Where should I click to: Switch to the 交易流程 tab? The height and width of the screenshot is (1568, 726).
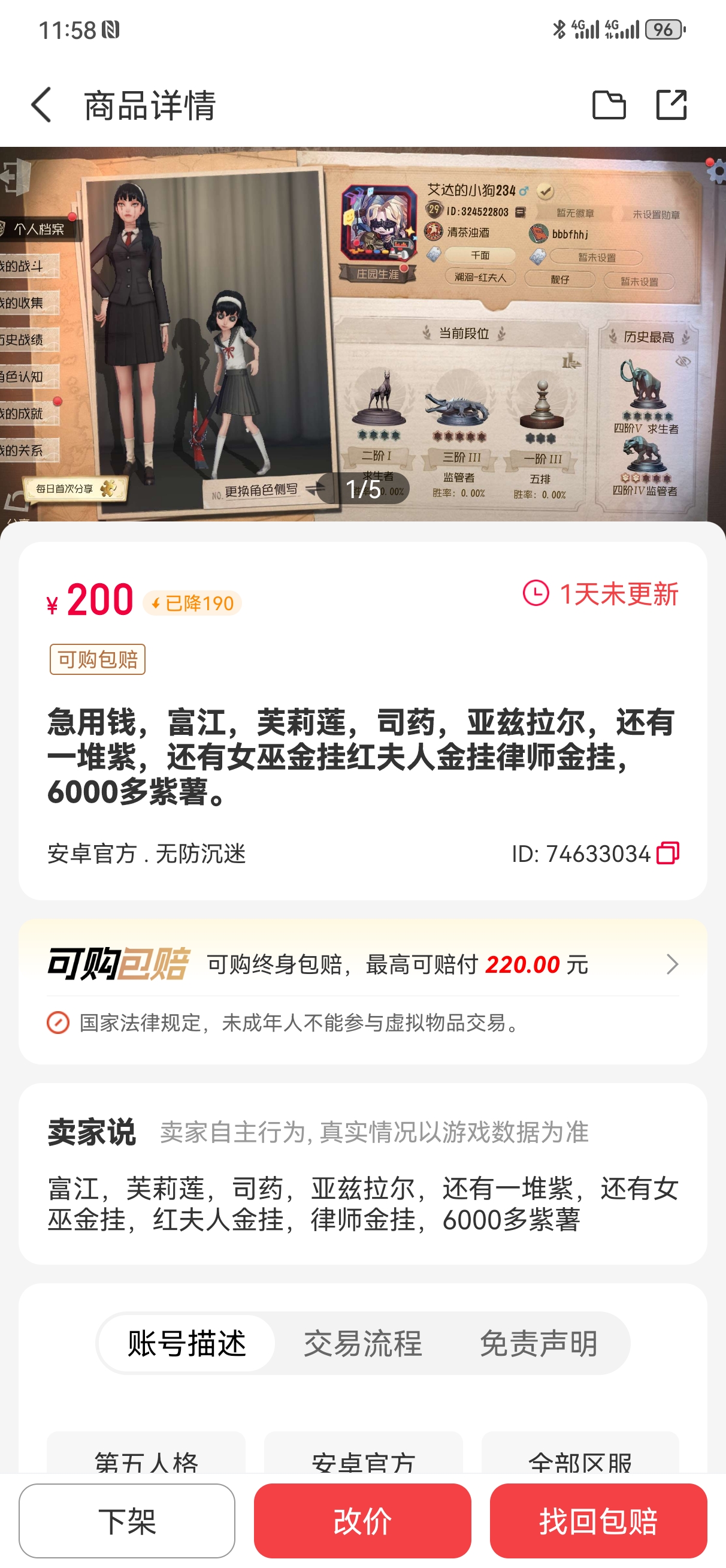click(362, 1343)
